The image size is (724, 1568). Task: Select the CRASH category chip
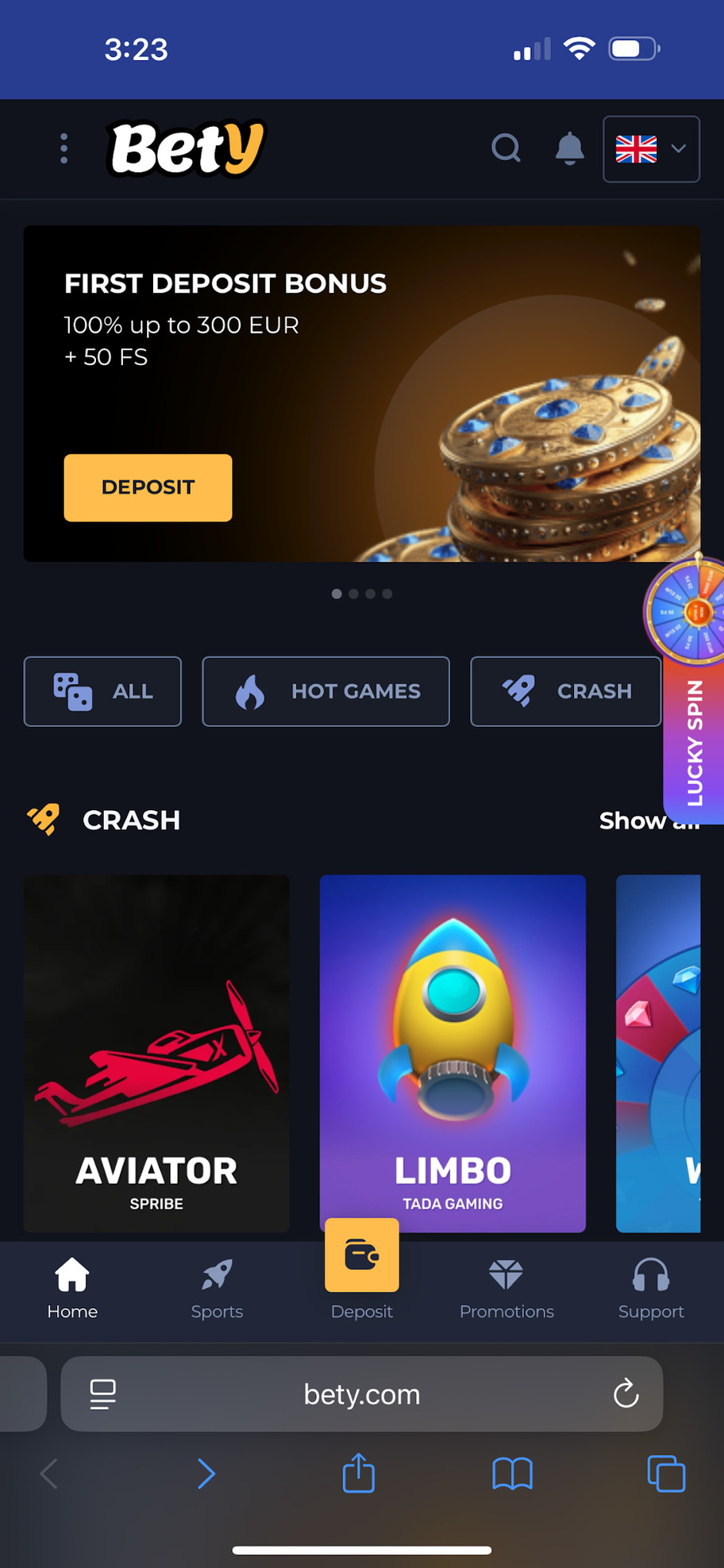565,691
